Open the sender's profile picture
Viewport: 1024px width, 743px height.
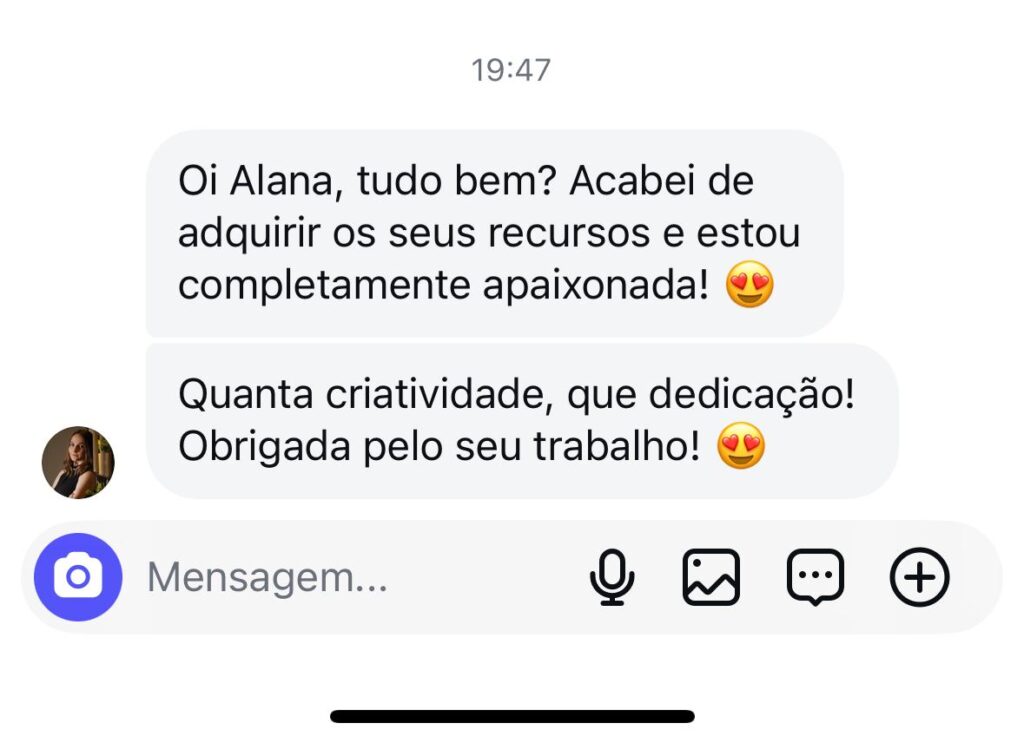coord(78,463)
